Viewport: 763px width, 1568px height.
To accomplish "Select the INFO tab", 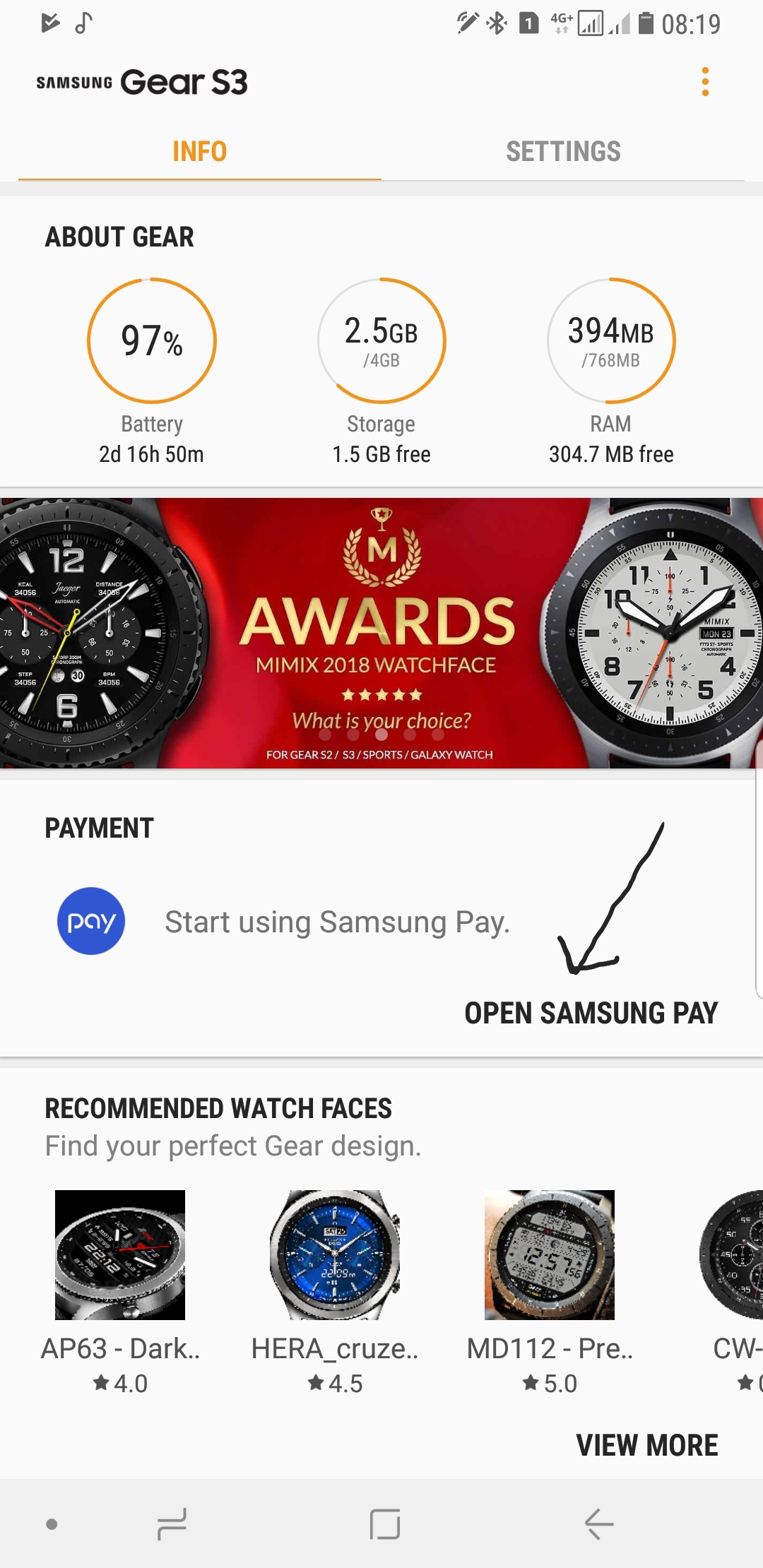I will pyautogui.click(x=200, y=151).
